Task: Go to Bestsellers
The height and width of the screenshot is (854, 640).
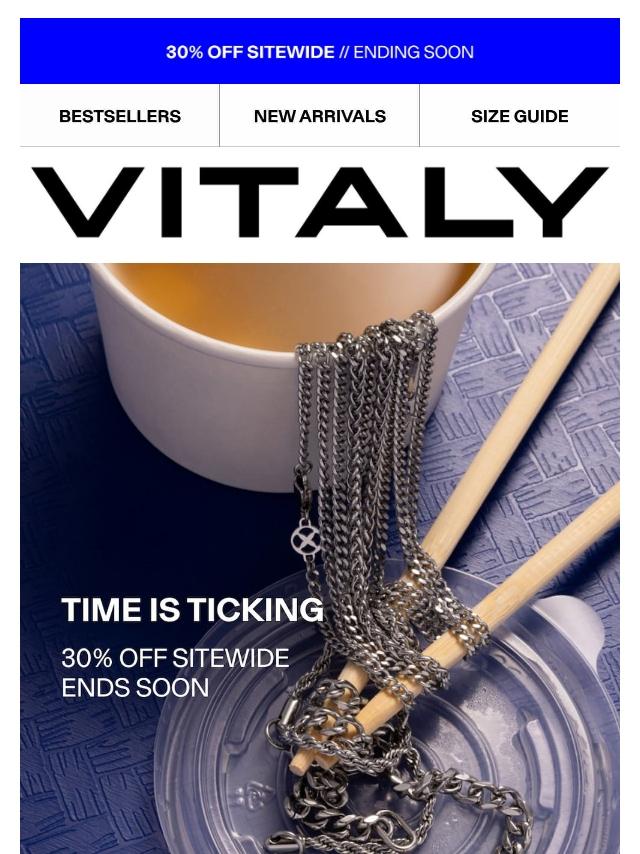Action: coord(120,116)
